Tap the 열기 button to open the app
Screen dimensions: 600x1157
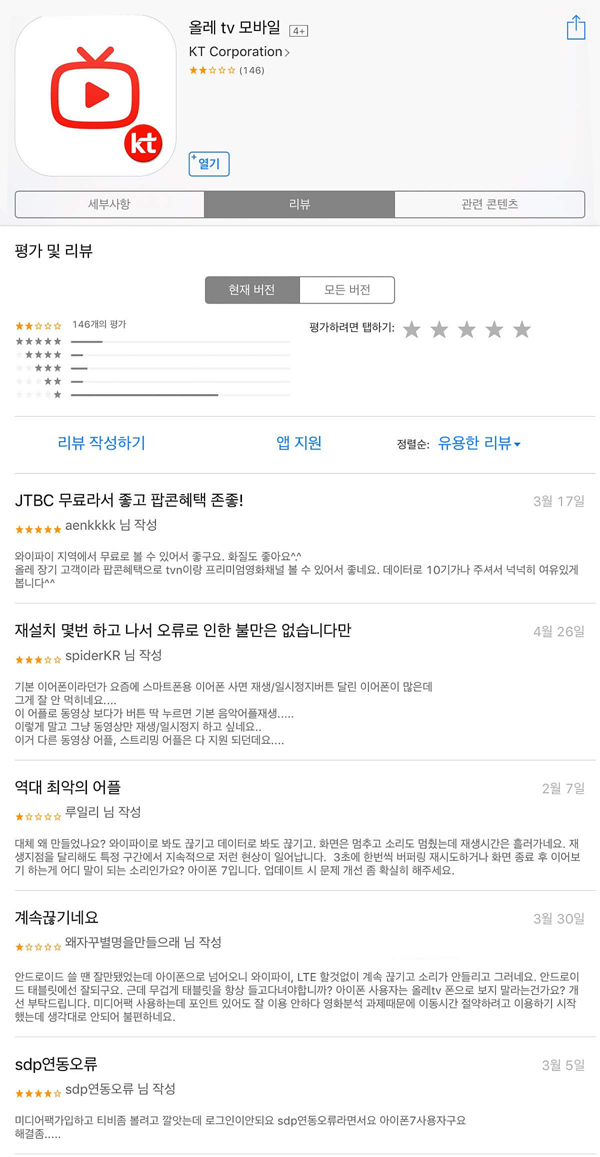(x=210, y=164)
